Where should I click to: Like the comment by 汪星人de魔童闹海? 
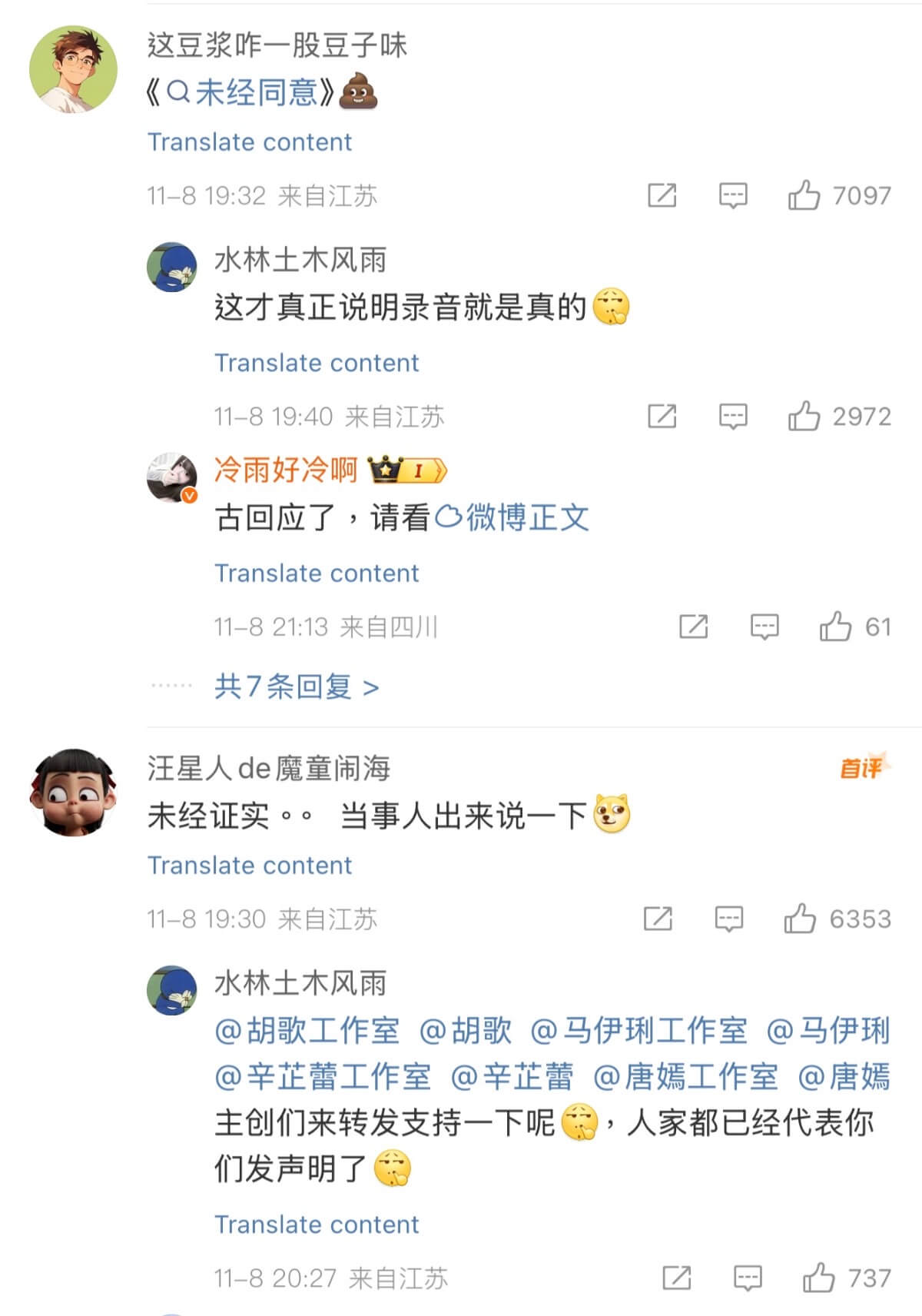800,919
